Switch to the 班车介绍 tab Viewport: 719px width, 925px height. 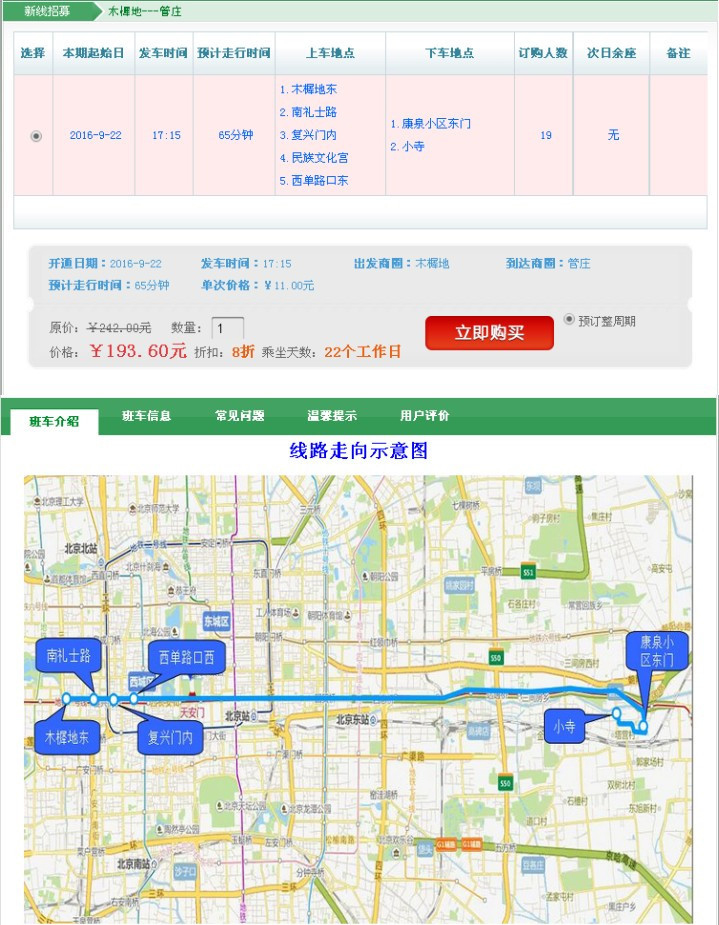click(x=54, y=421)
